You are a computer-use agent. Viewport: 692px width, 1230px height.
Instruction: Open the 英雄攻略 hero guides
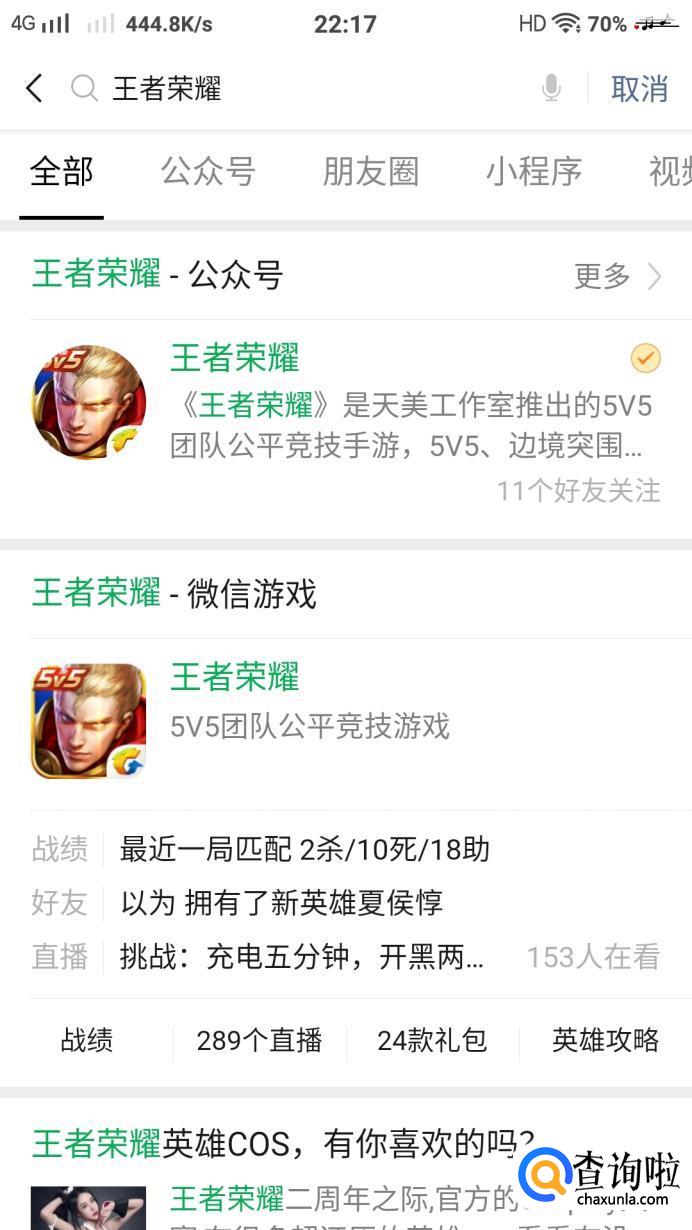(x=605, y=1041)
